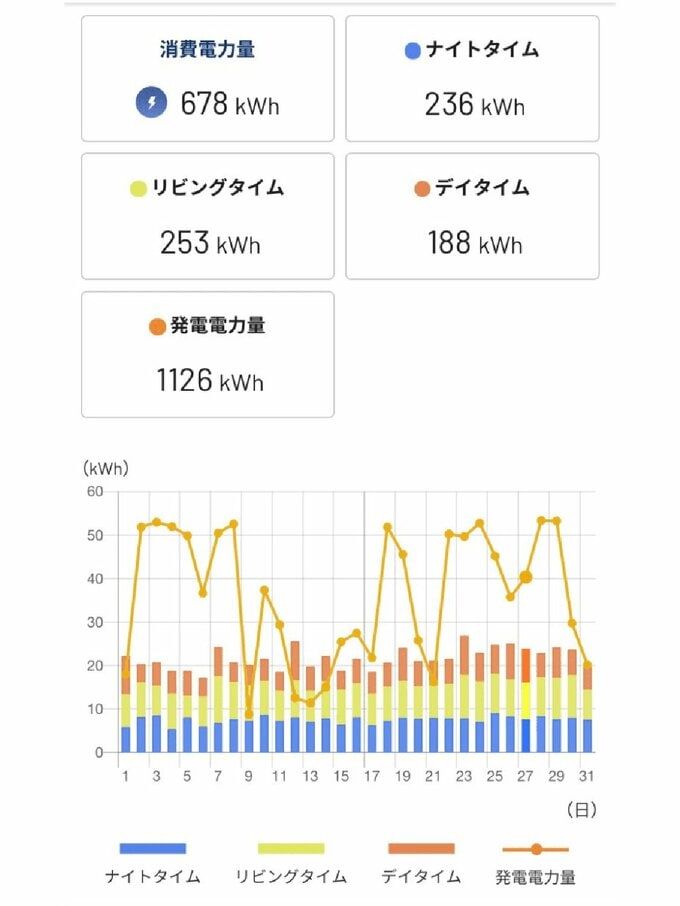Tap the stacked bar for day 1
Image resolution: width=680 pixels, height=906 pixels.
125,705
